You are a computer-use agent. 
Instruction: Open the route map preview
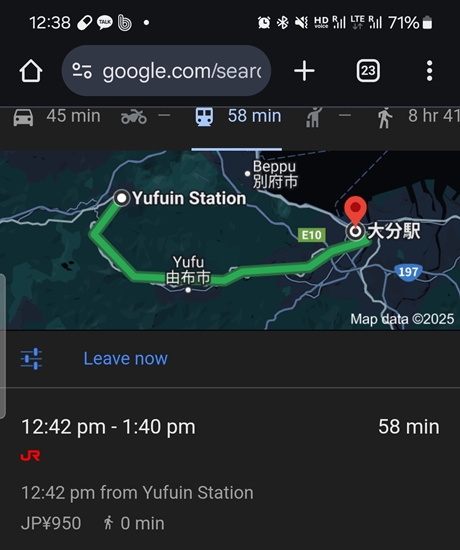point(230,240)
